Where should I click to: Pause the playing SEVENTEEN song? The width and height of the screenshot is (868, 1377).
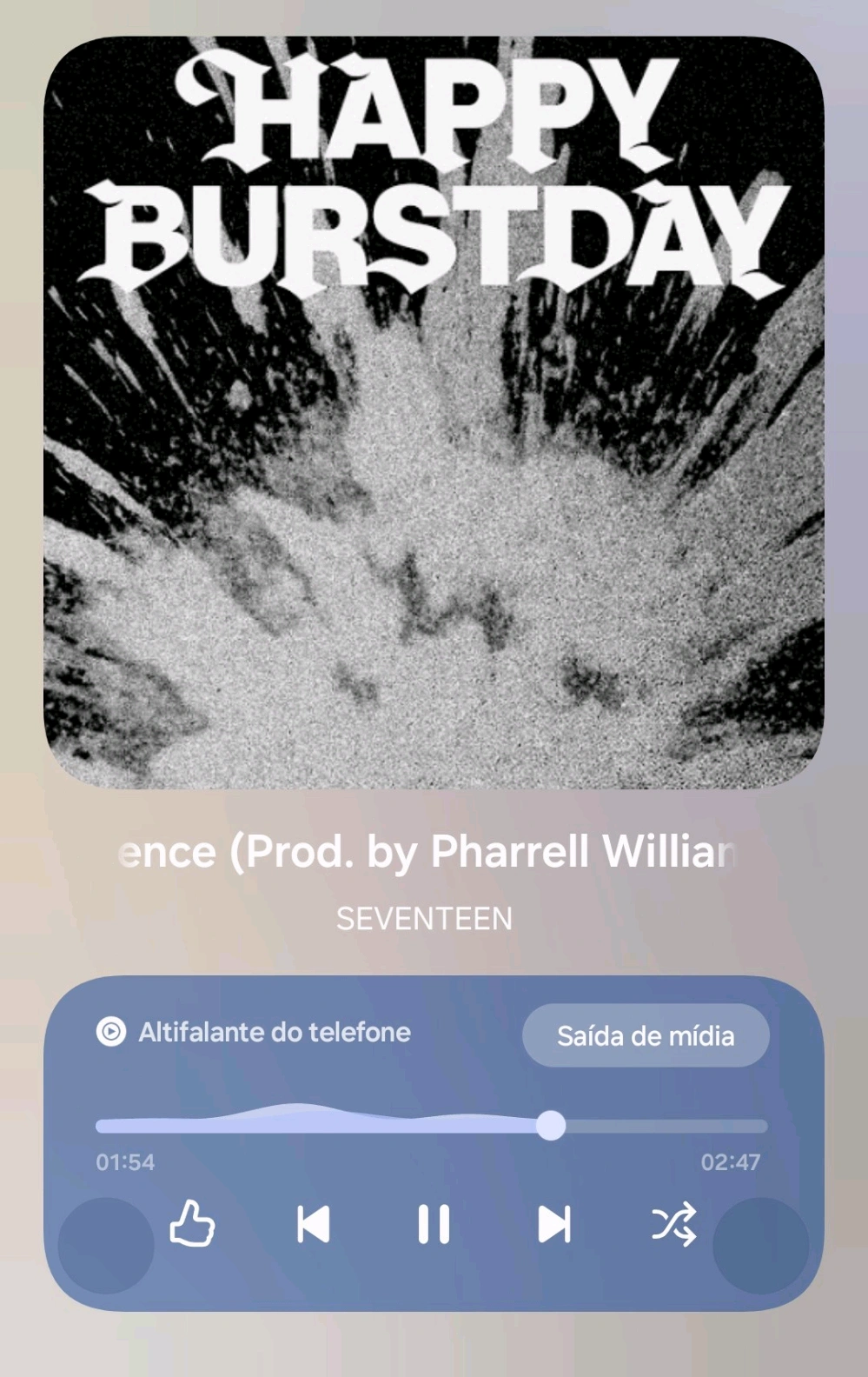(434, 1224)
